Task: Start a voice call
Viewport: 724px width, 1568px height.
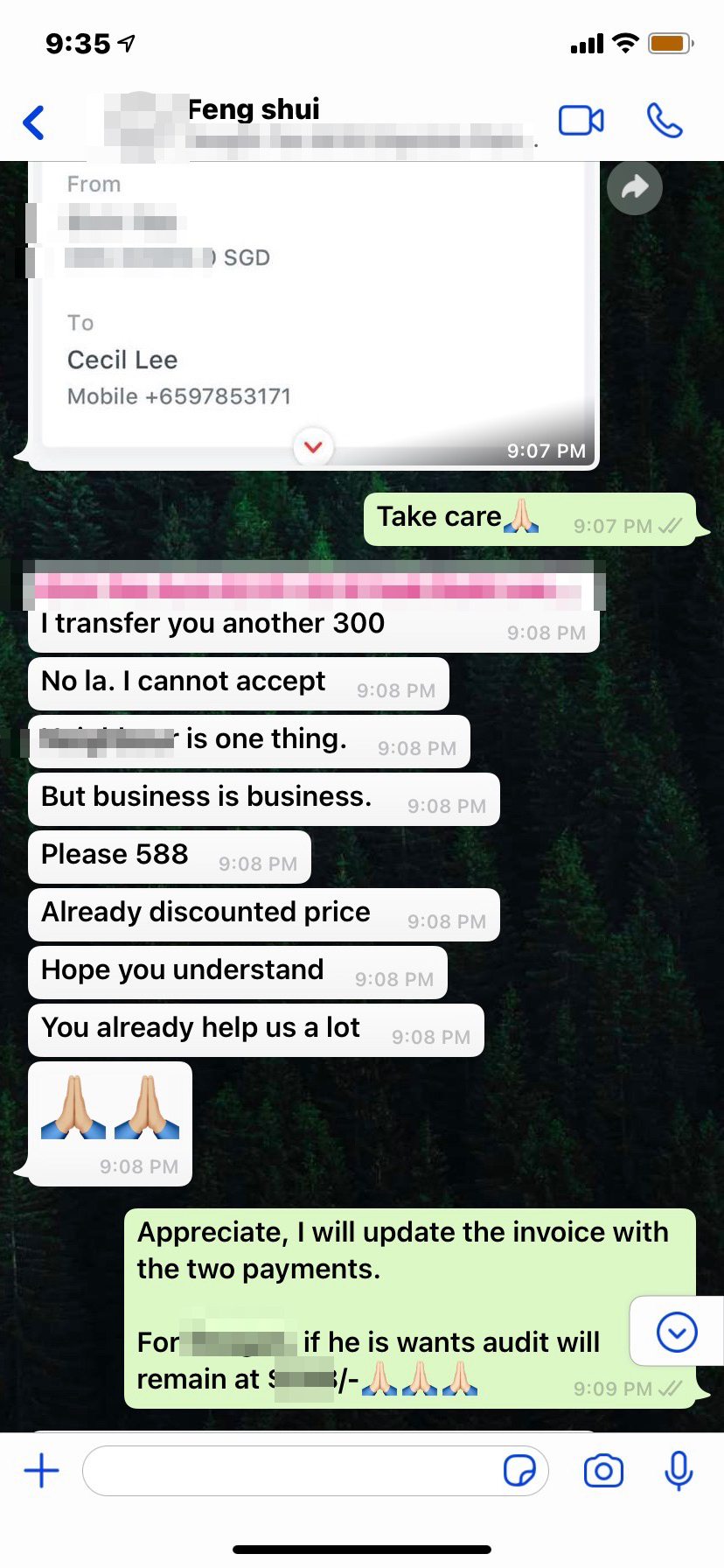Action: (x=665, y=121)
